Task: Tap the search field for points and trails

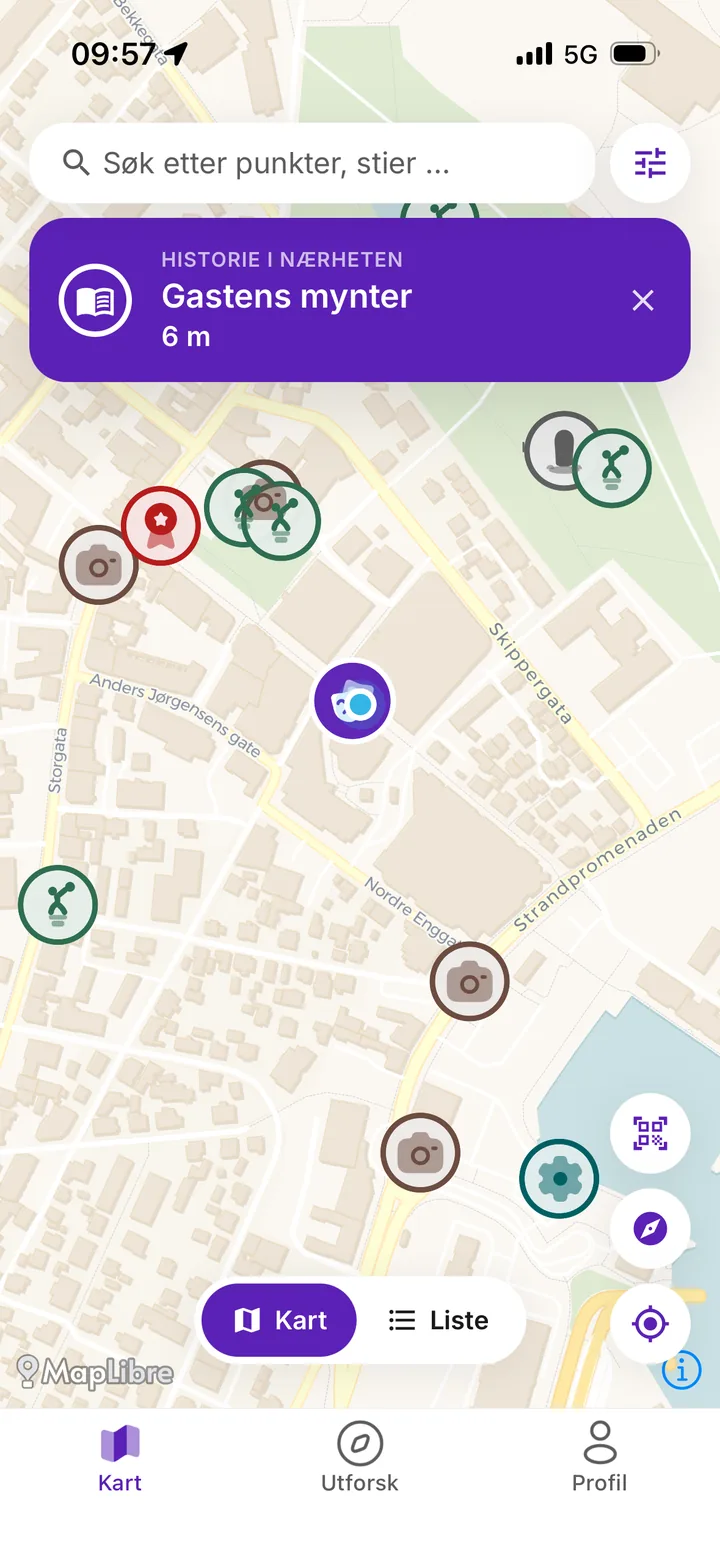Action: tap(312, 163)
